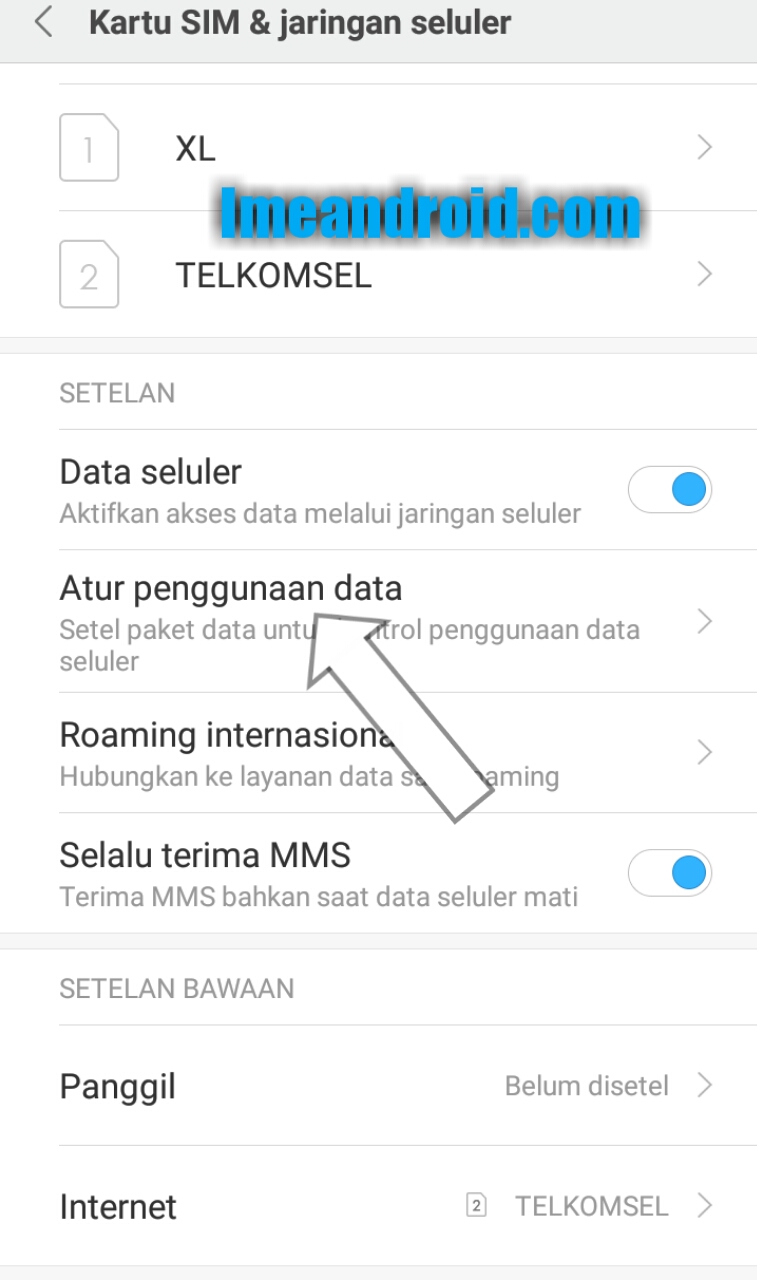Set default SIM for Panggil
This screenshot has height=1280, width=757.
tap(380, 1086)
